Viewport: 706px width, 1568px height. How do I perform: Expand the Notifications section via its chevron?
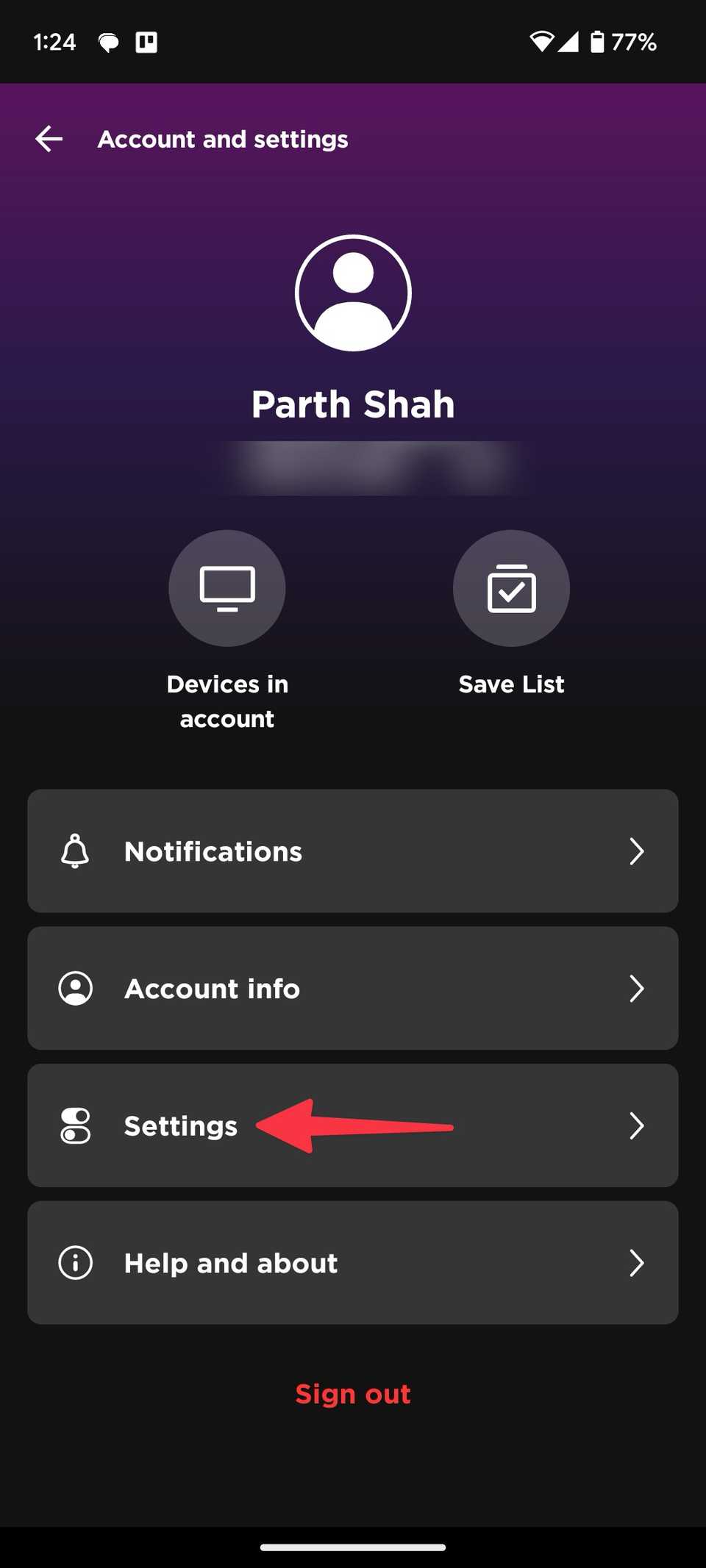pyautogui.click(x=637, y=851)
